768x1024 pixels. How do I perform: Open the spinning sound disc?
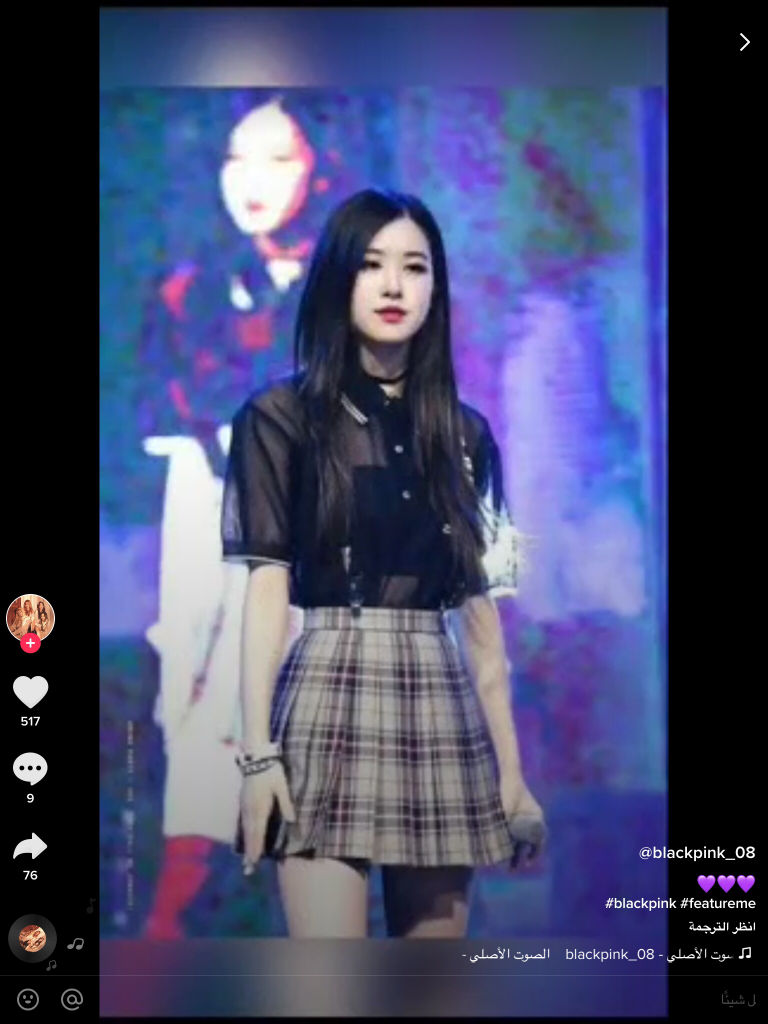pos(32,938)
